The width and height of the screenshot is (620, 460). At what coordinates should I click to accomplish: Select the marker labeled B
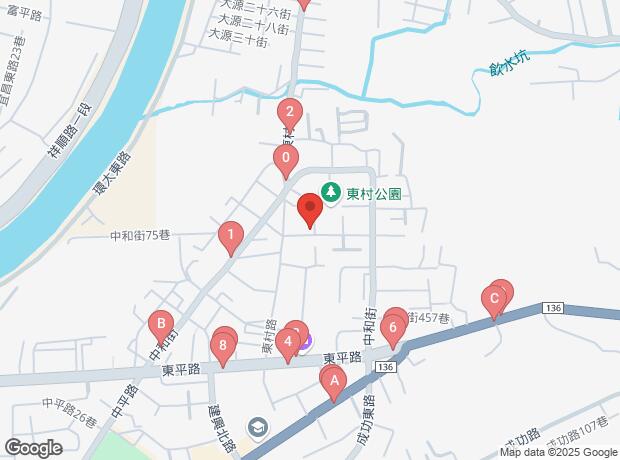pos(159,325)
